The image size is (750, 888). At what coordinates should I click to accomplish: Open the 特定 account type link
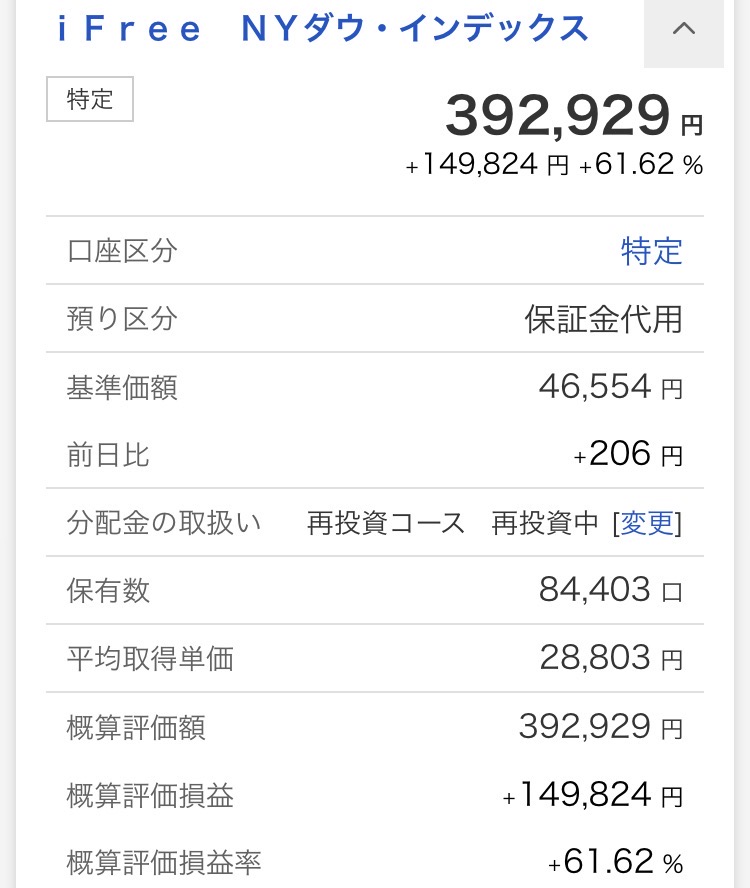point(652,251)
